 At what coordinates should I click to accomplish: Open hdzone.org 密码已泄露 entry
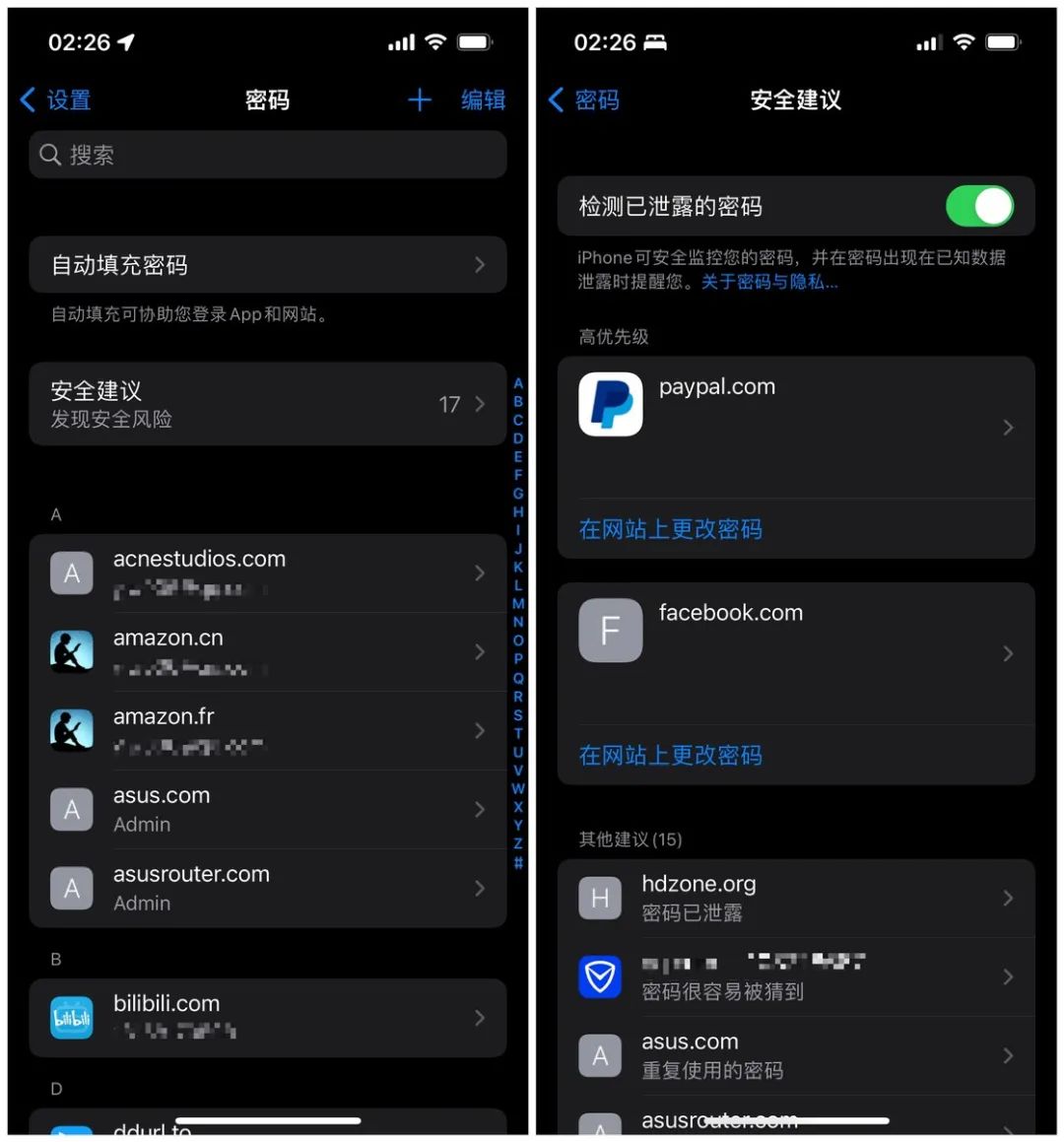pos(795,898)
